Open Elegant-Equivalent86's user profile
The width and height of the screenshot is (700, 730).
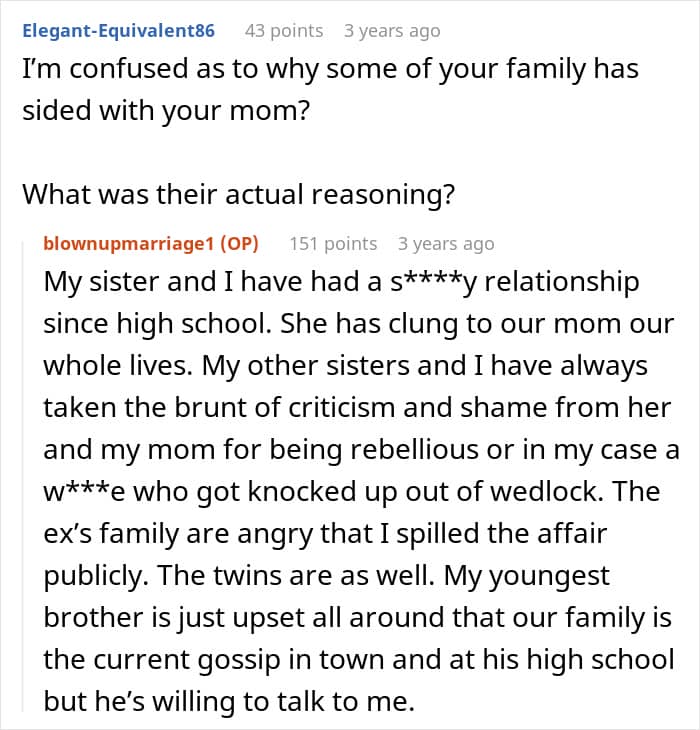pos(118,31)
